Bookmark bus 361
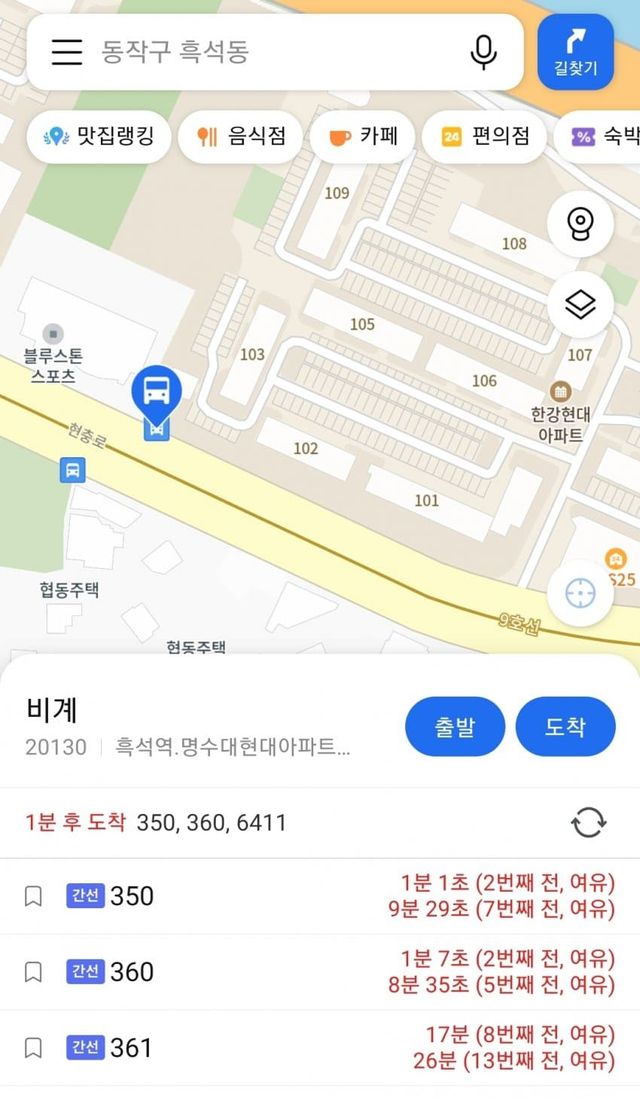Screen dimensions: 640x1098 tap(33, 1048)
